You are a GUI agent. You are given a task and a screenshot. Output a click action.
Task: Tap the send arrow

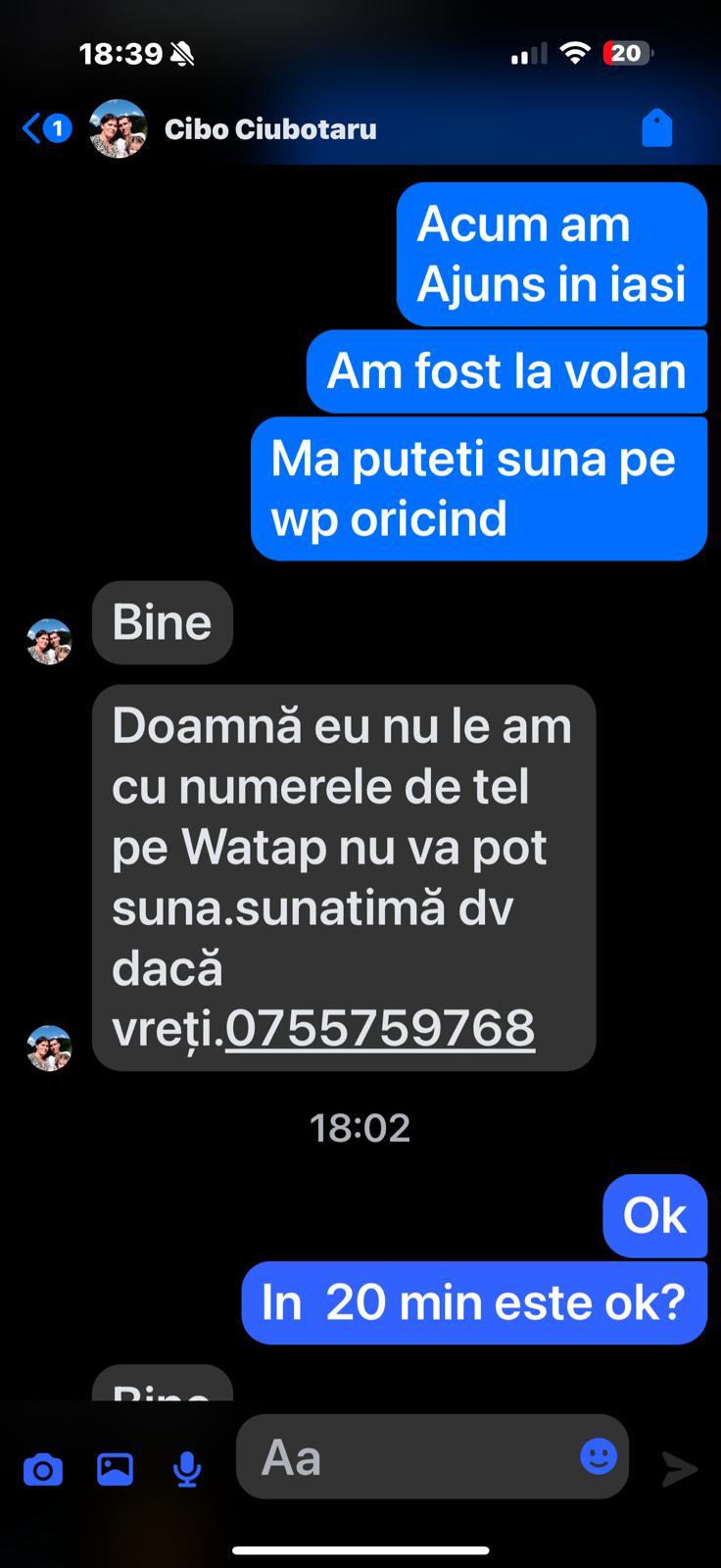pos(679,1468)
